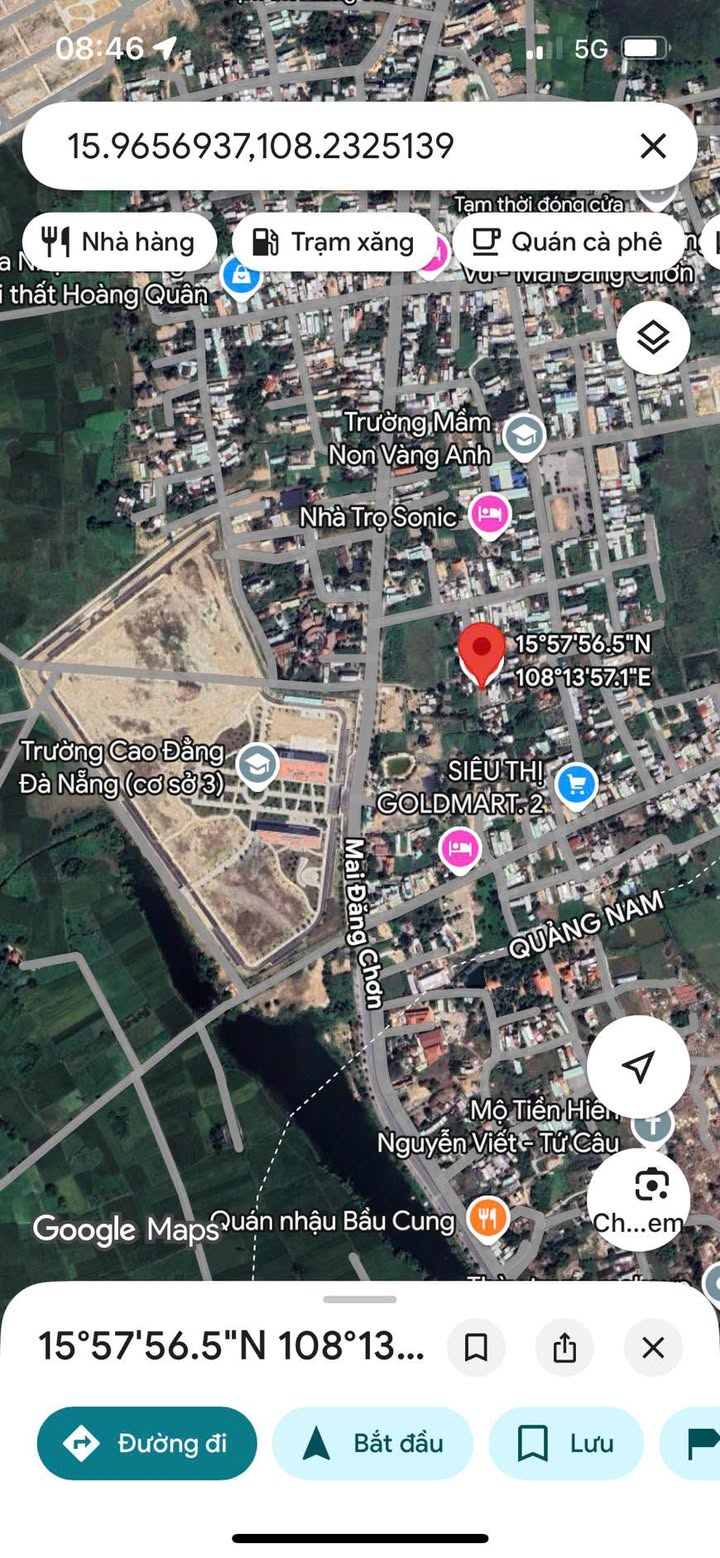
Task: Open Nhà Trọ Sonic map marker
Action: (489, 515)
